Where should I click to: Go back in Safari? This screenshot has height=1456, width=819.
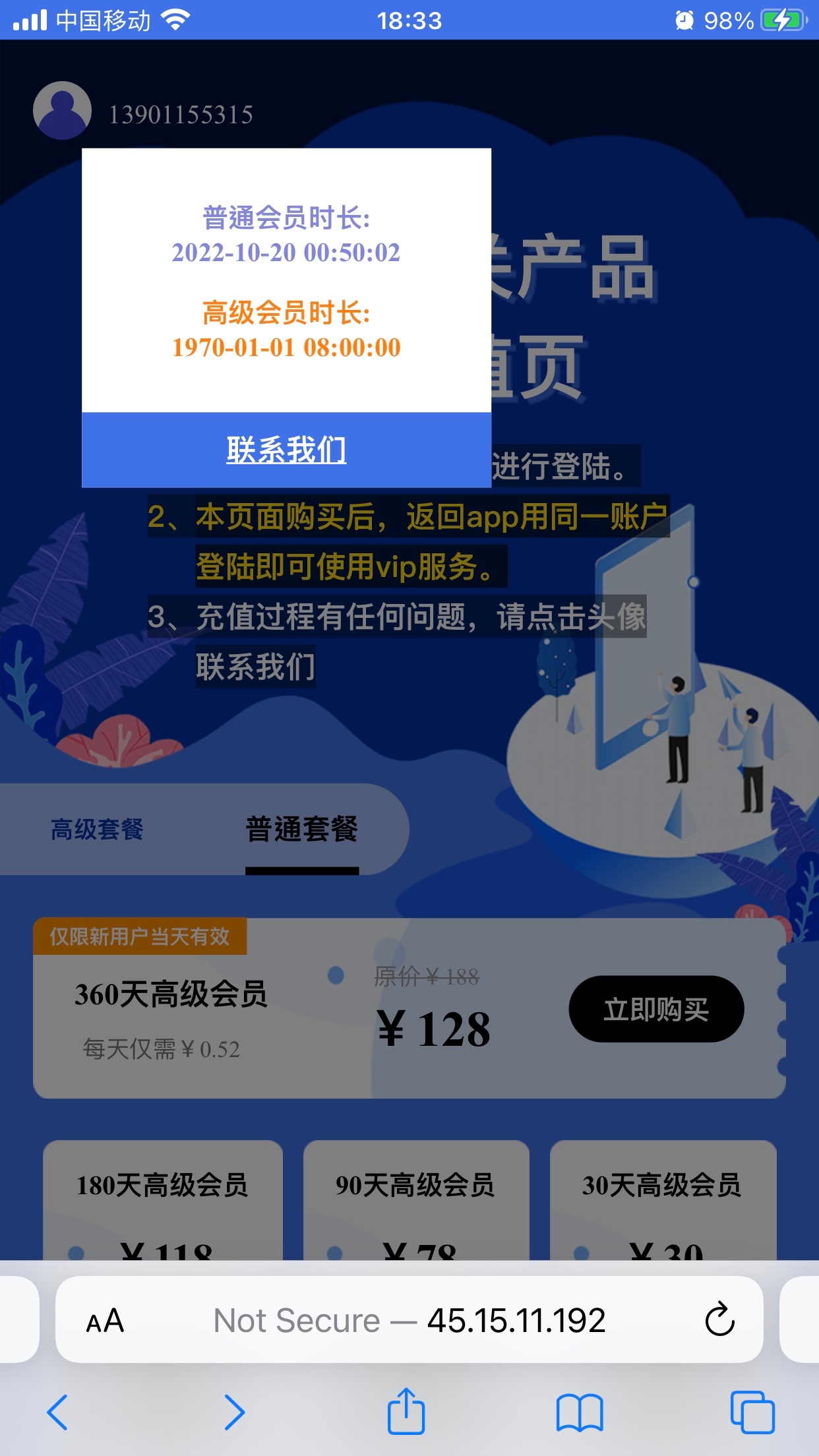tap(58, 1412)
